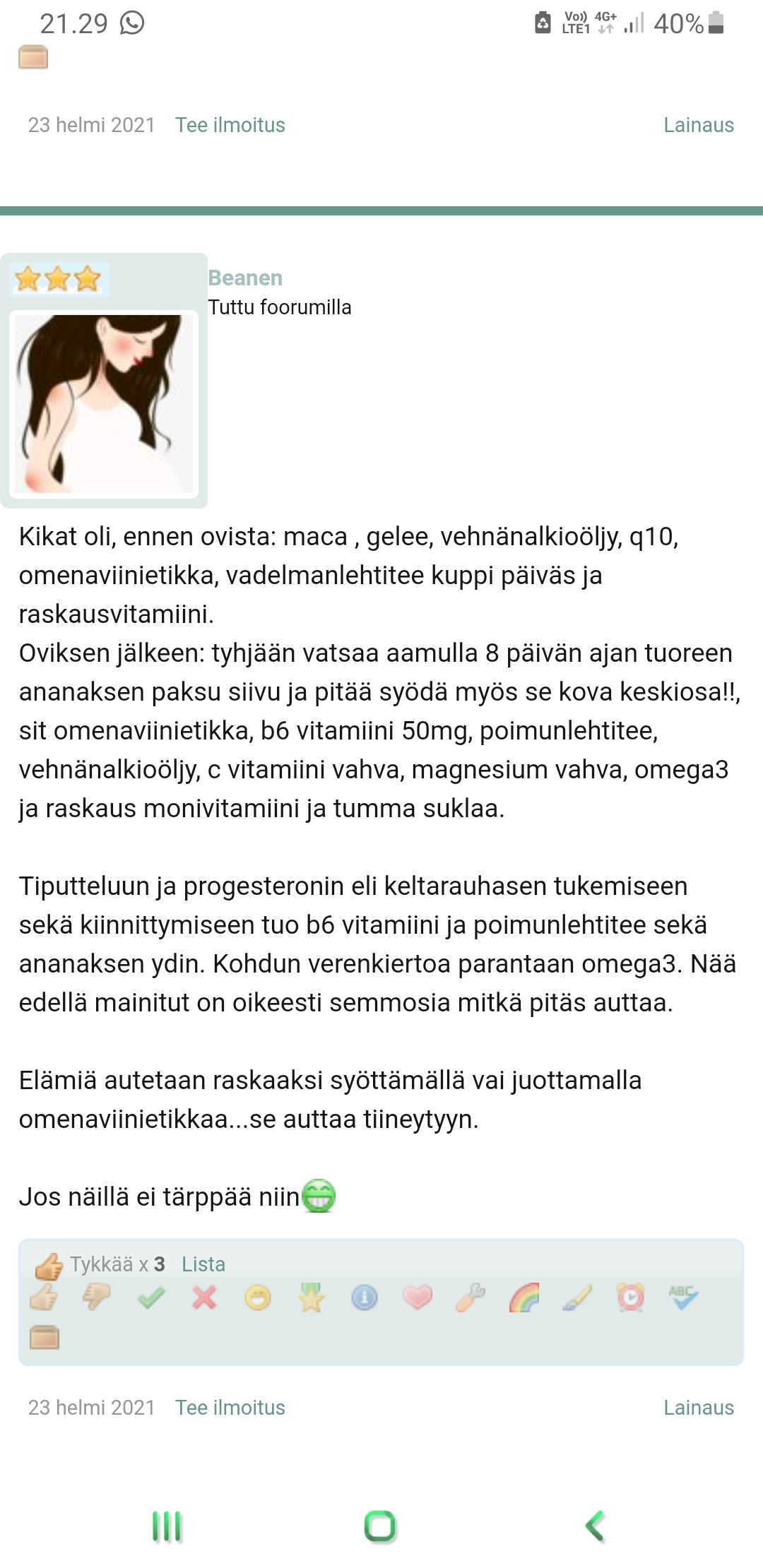React with the laughing smiley icon

pyautogui.click(x=257, y=1298)
